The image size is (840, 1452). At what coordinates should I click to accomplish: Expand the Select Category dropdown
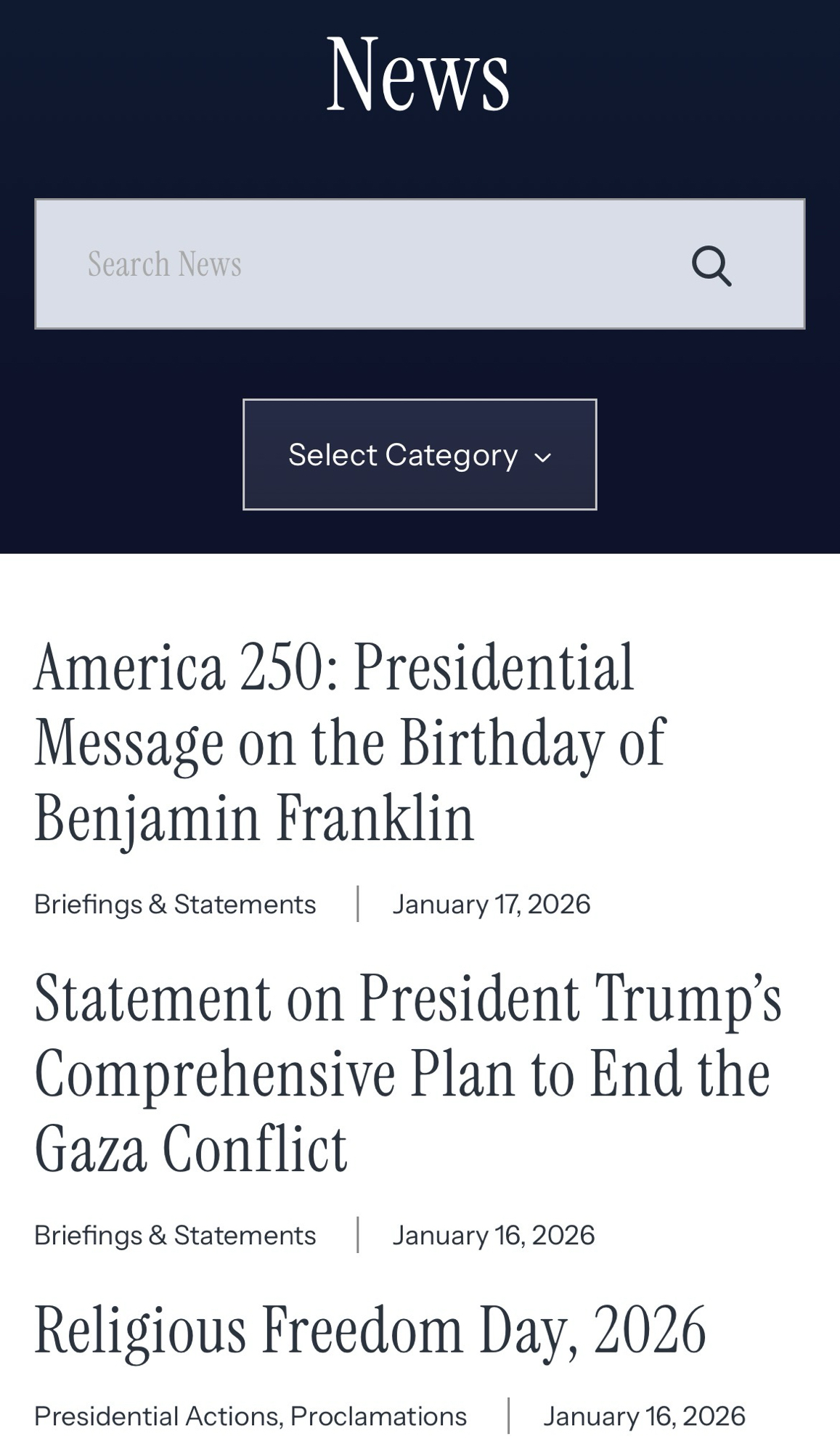pos(420,454)
